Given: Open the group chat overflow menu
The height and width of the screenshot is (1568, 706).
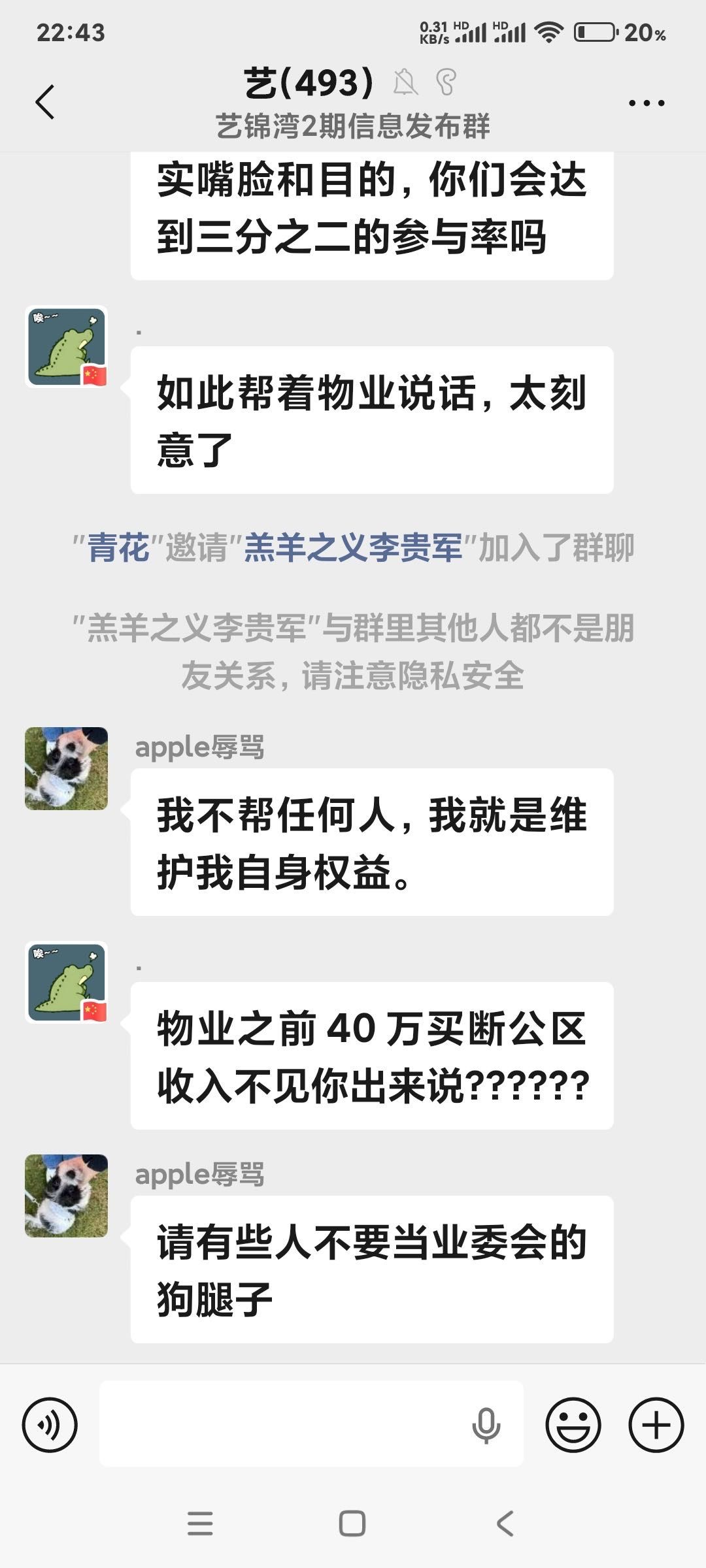Looking at the screenshot, I should coord(646,103).
